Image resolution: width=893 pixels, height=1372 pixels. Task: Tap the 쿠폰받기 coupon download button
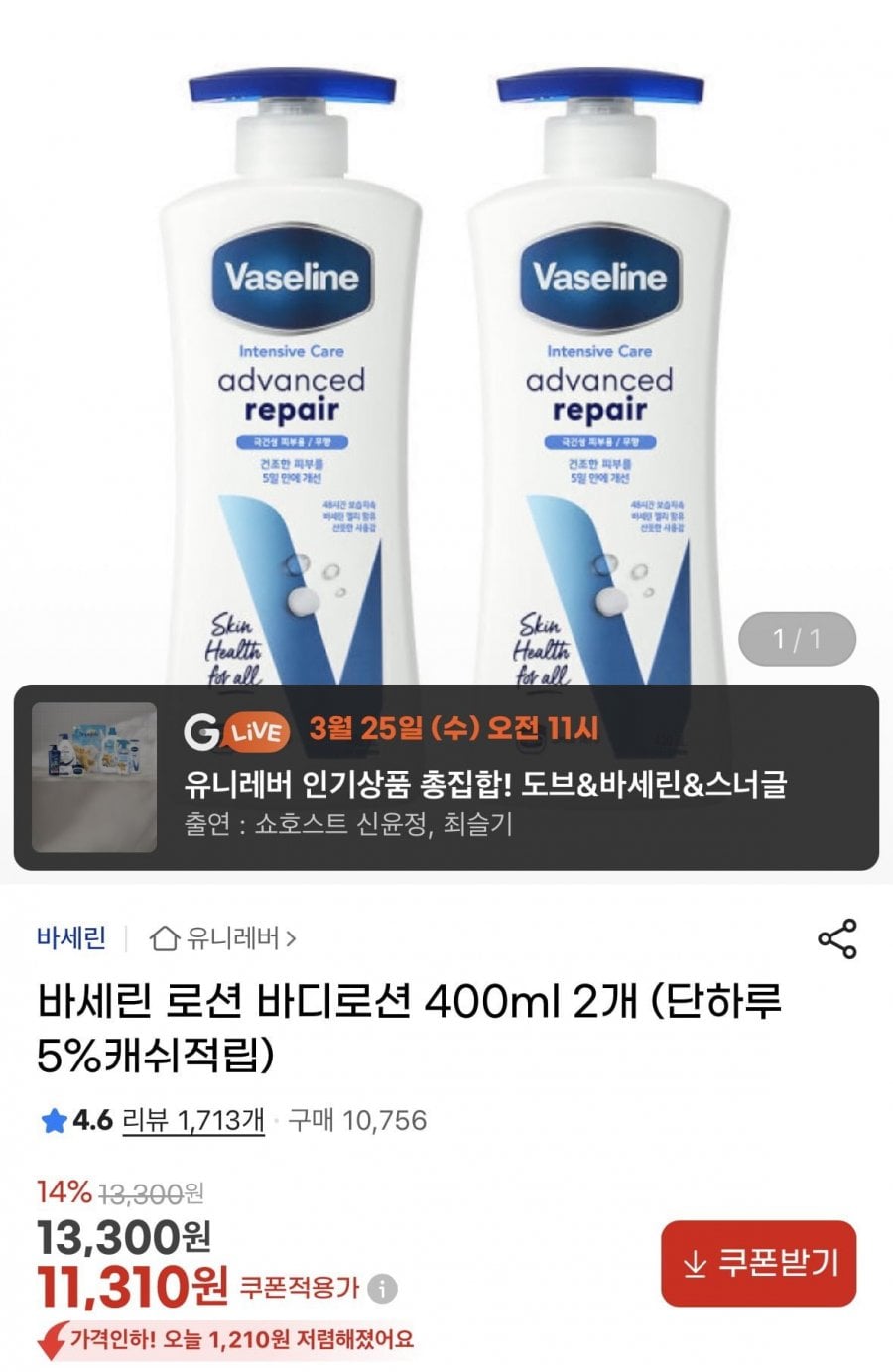(759, 1263)
